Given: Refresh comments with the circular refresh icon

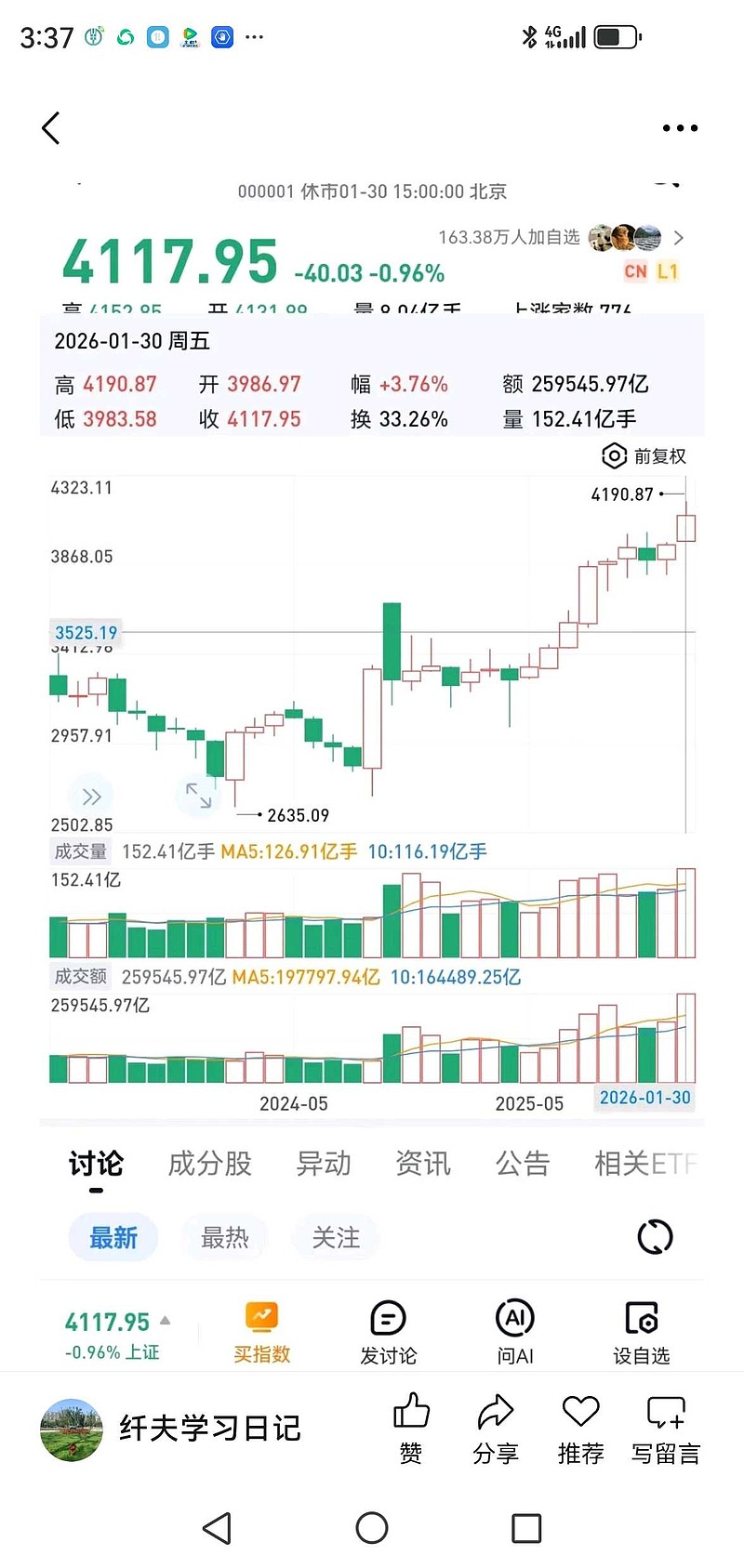Looking at the screenshot, I should 655,1237.
